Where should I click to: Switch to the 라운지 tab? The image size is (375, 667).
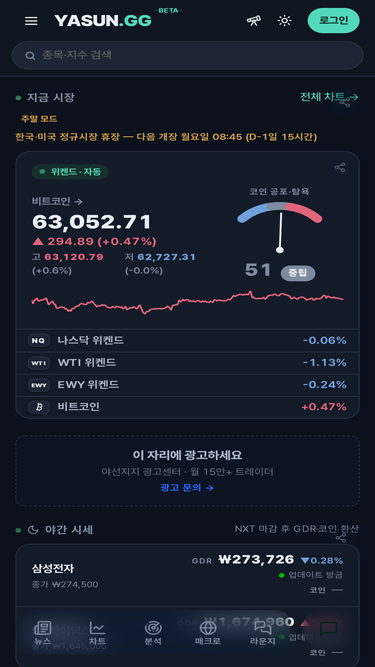click(x=263, y=633)
